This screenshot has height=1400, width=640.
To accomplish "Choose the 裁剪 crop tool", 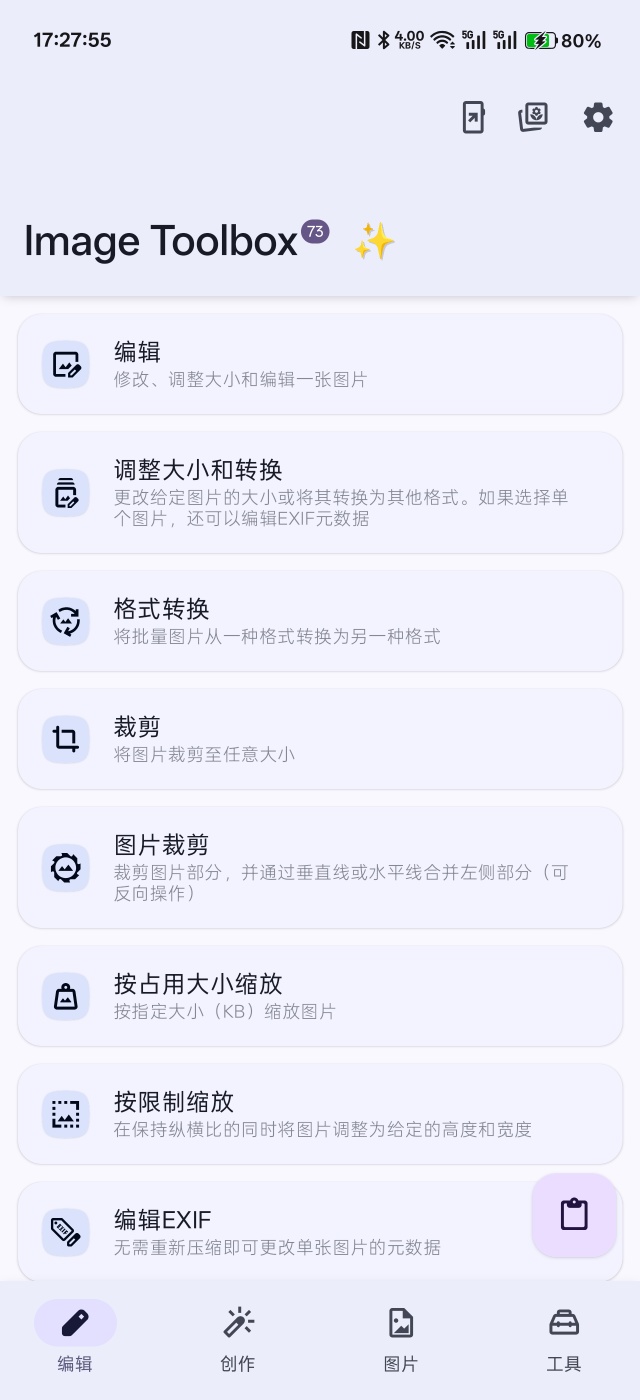I will (x=320, y=739).
